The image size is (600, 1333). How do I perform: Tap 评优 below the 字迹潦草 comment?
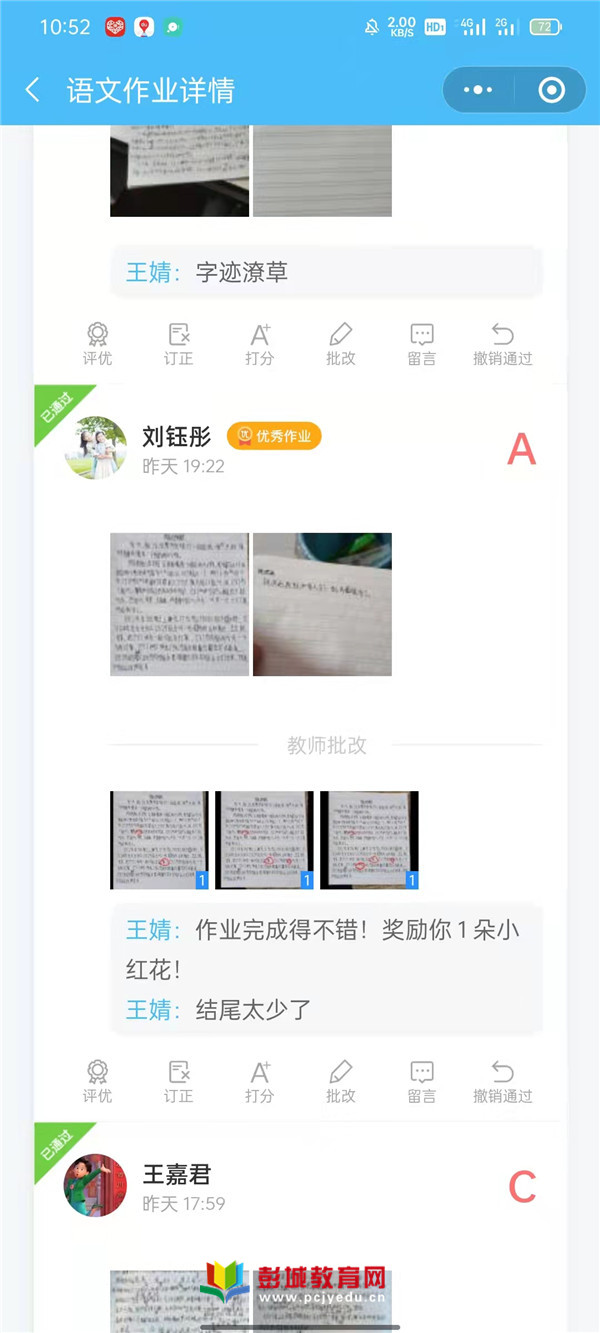[x=97, y=343]
